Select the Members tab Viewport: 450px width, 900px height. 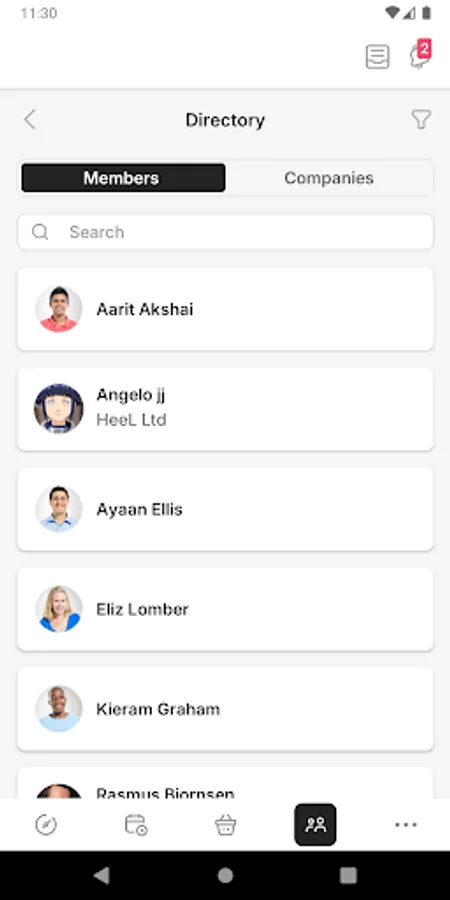[123, 178]
